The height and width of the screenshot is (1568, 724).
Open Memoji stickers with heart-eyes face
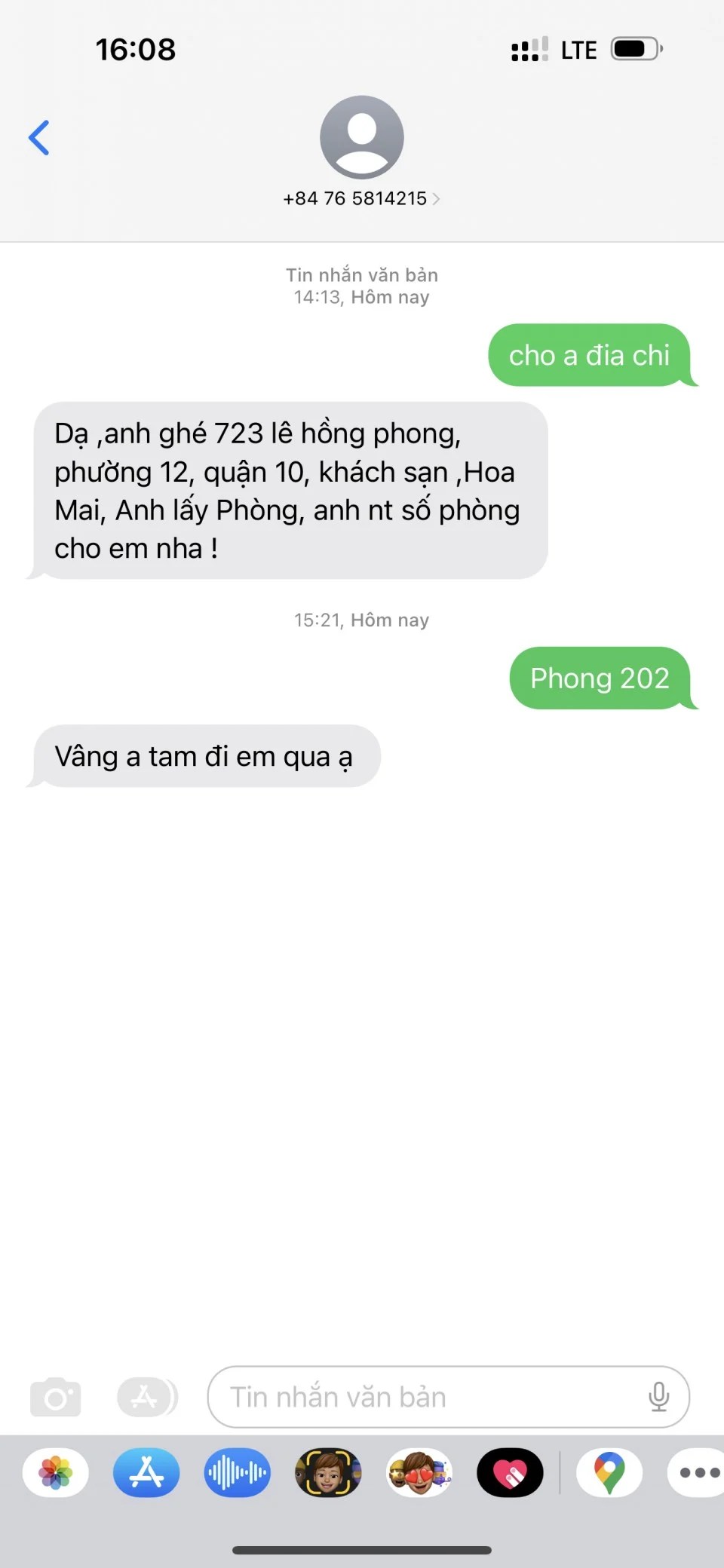419,1472
